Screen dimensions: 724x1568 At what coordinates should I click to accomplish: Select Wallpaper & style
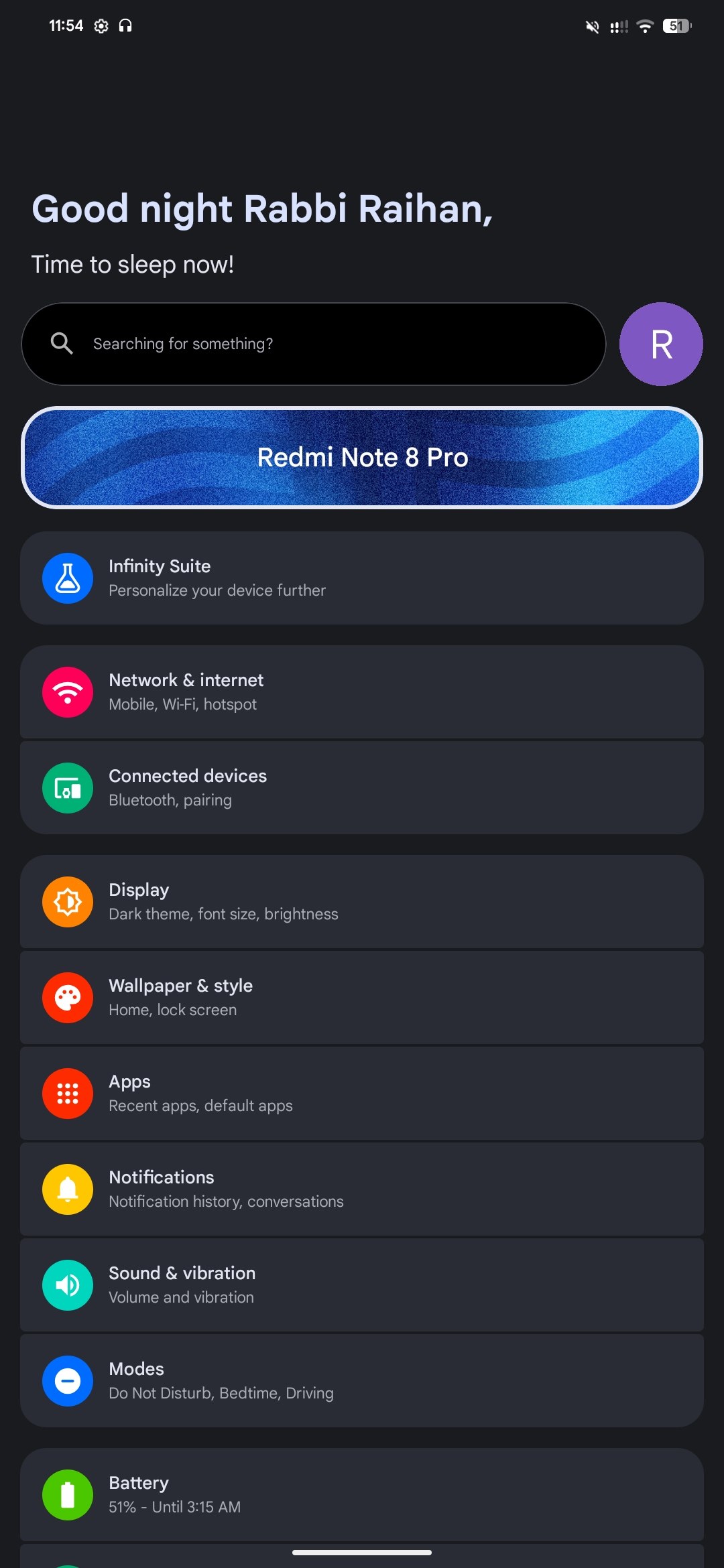[x=362, y=998]
